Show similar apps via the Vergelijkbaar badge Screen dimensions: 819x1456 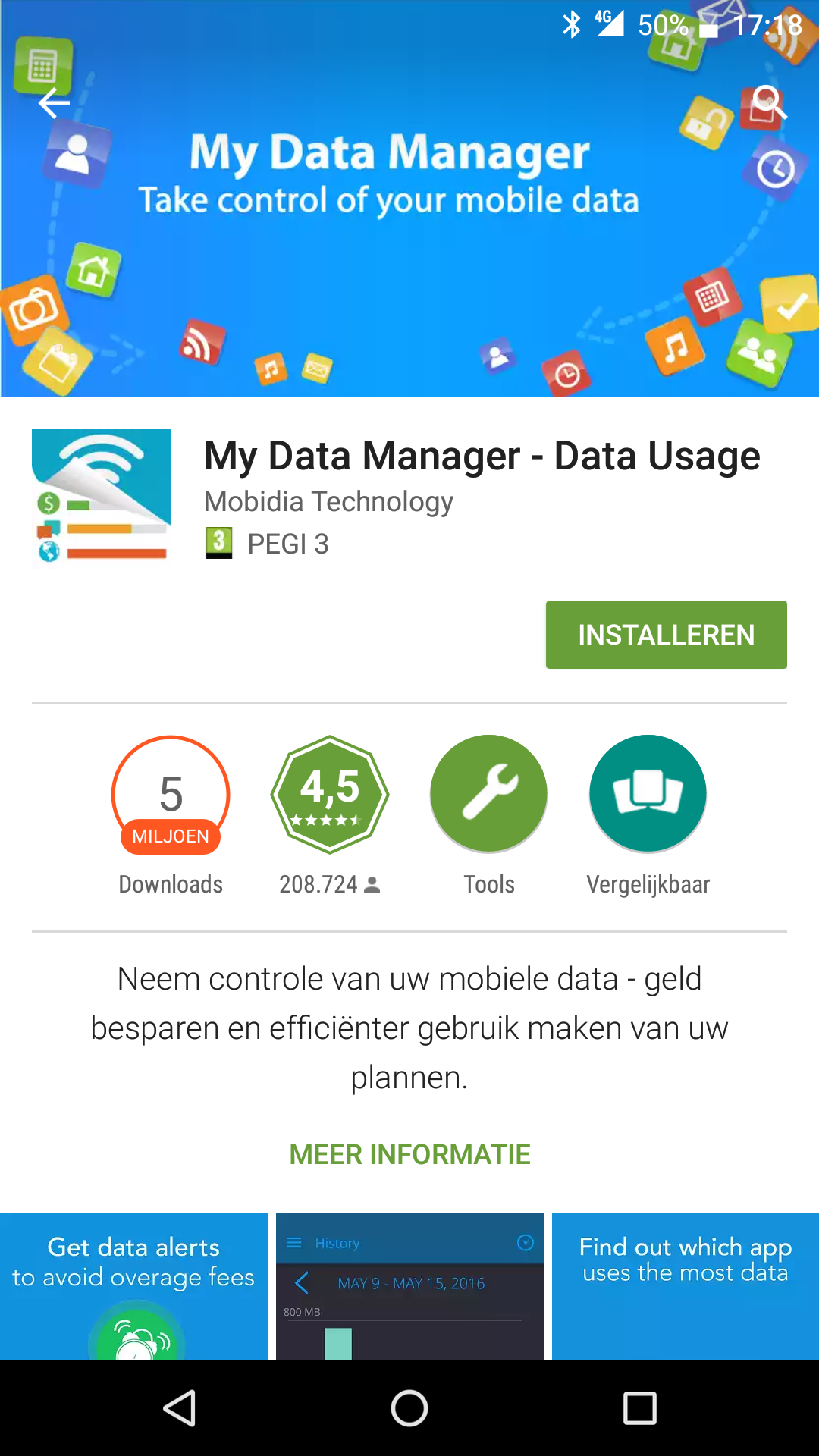tap(648, 794)
